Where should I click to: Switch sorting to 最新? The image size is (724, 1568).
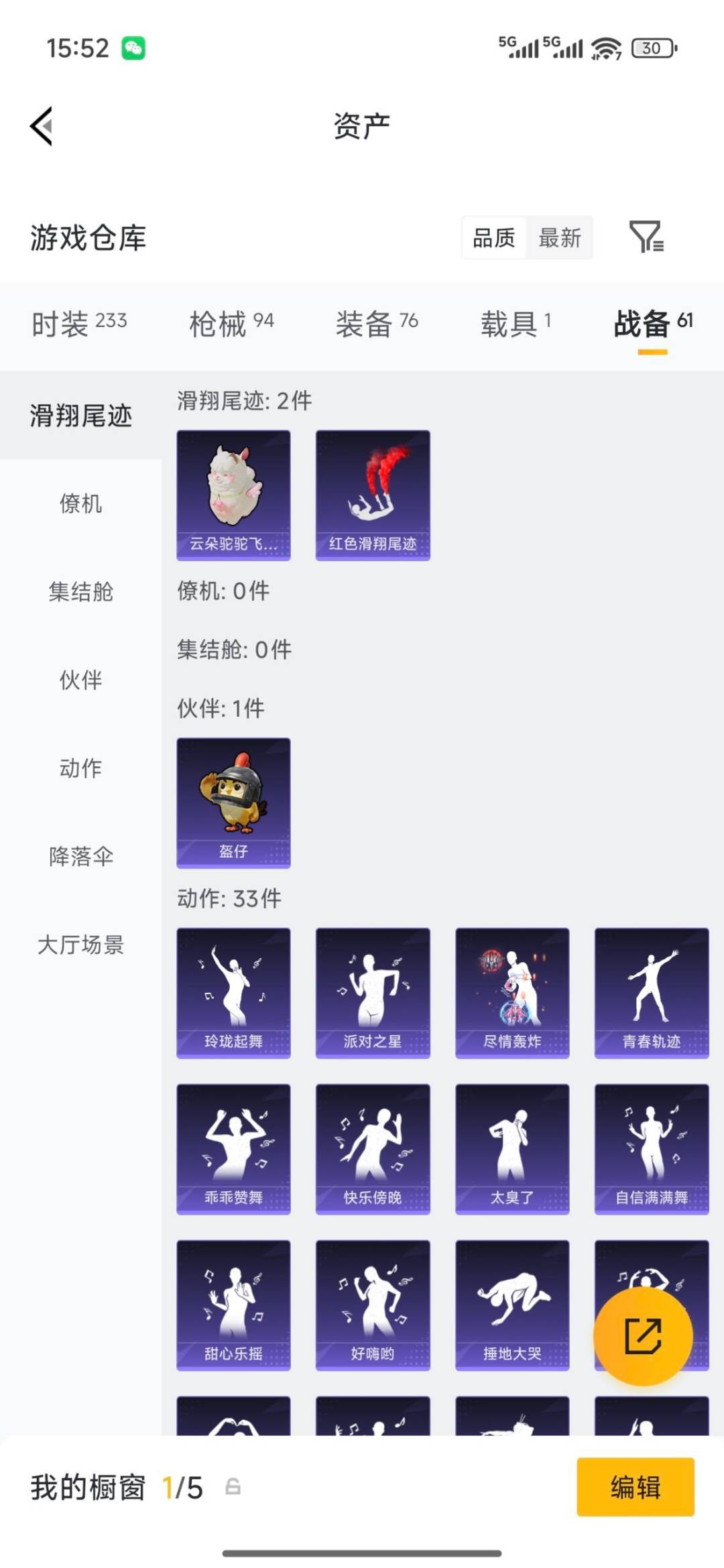pyautogui.click(x=560, y=239)
